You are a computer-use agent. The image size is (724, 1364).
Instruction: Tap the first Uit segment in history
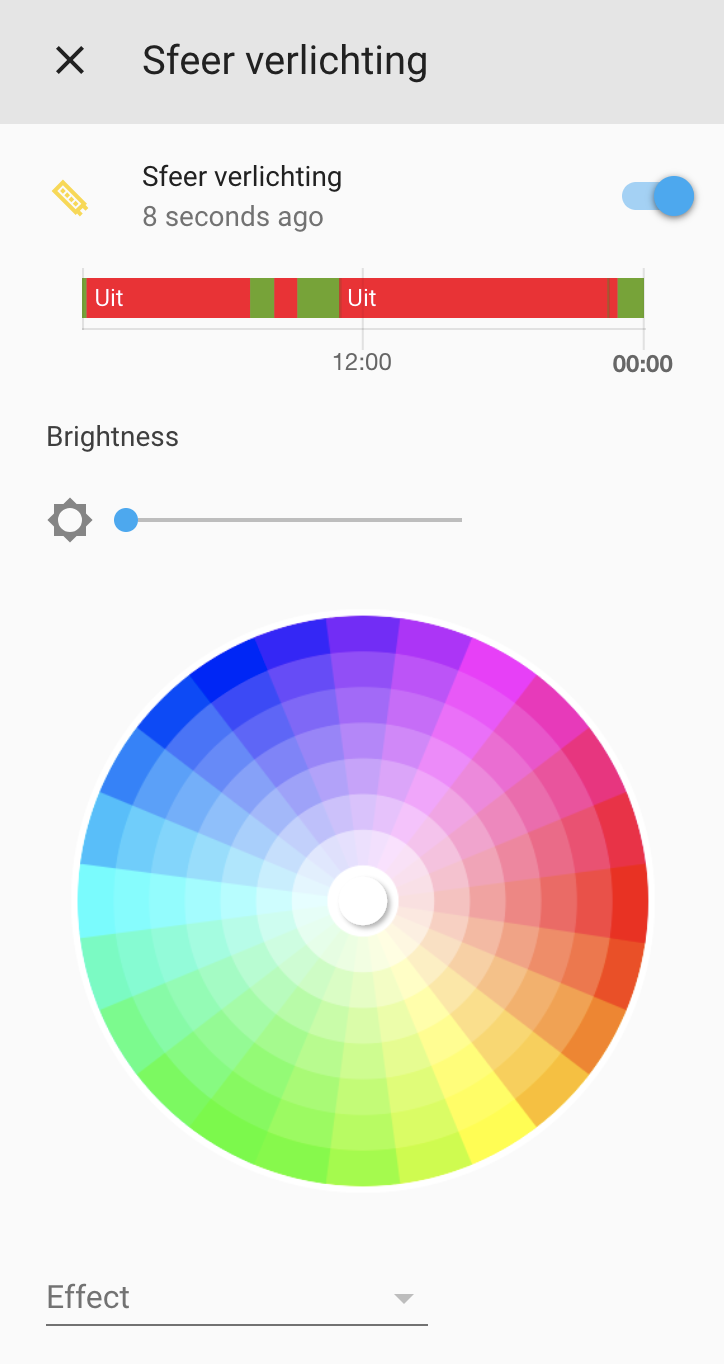167,298
